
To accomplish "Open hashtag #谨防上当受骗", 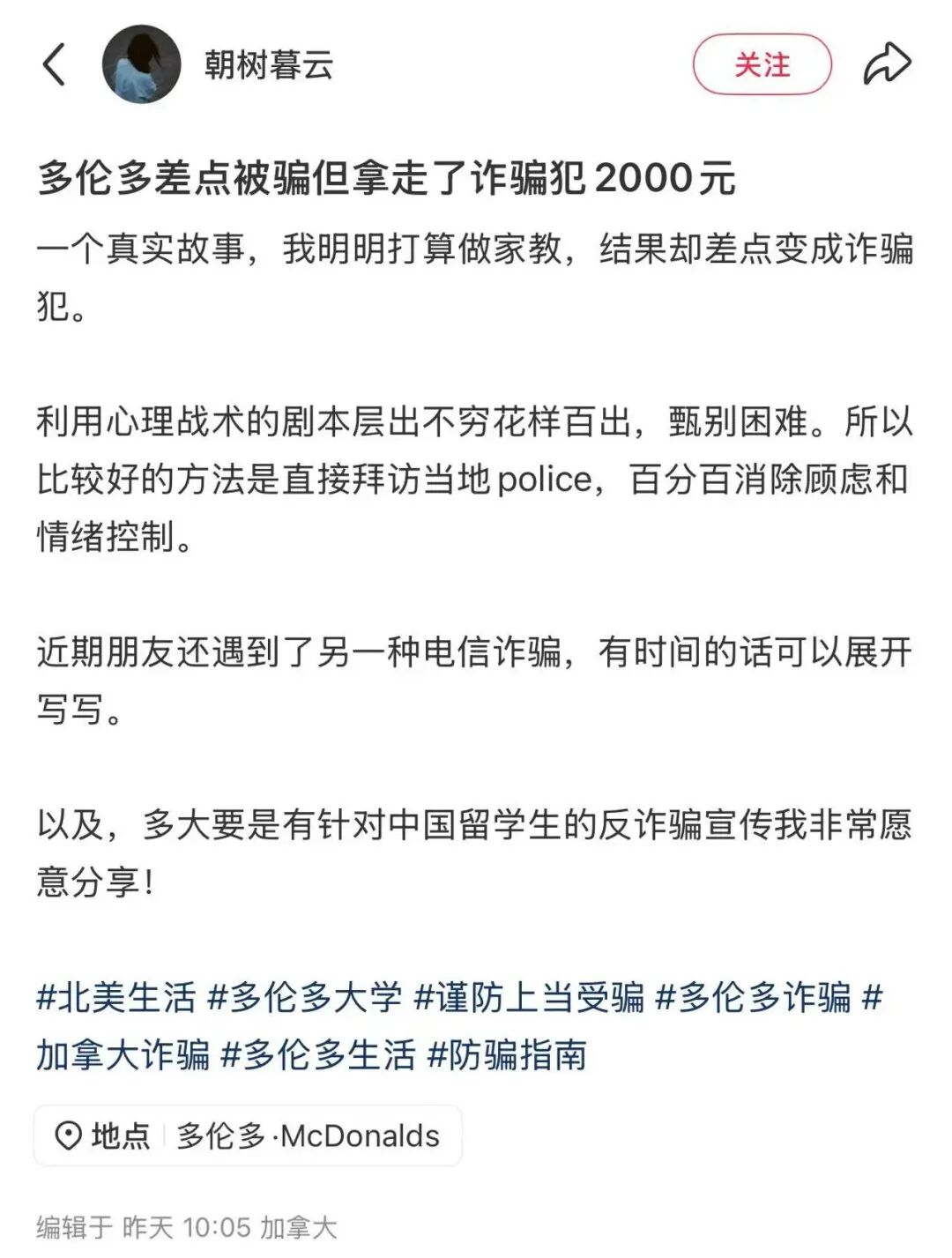I will 529,997.
